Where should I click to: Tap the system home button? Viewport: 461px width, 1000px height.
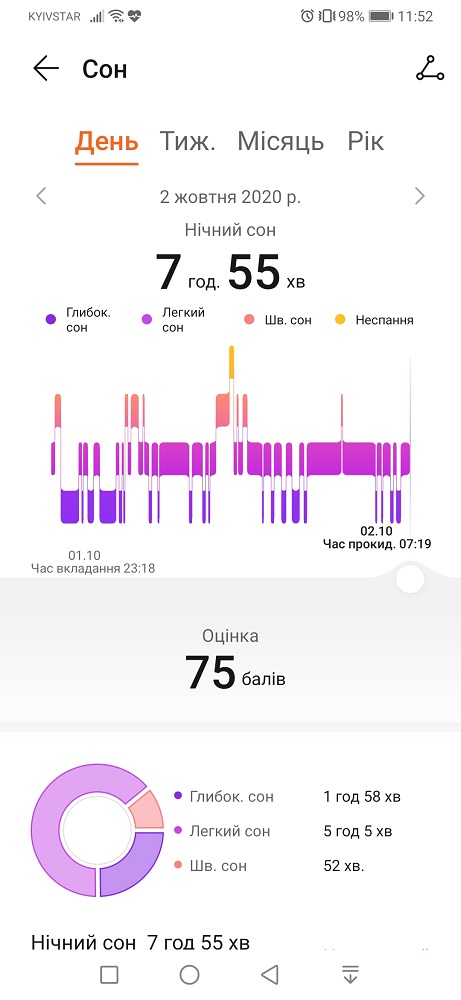[x=189, y=974]
